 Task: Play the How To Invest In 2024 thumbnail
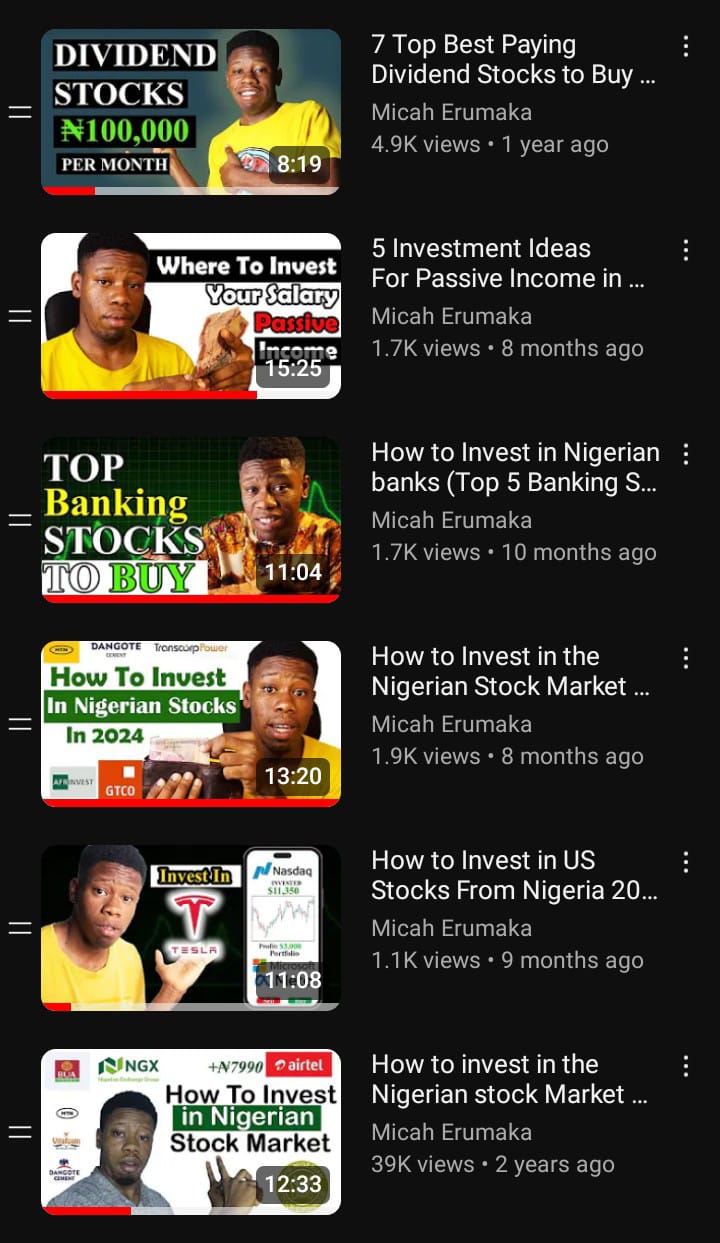click(x=190, y=723)
